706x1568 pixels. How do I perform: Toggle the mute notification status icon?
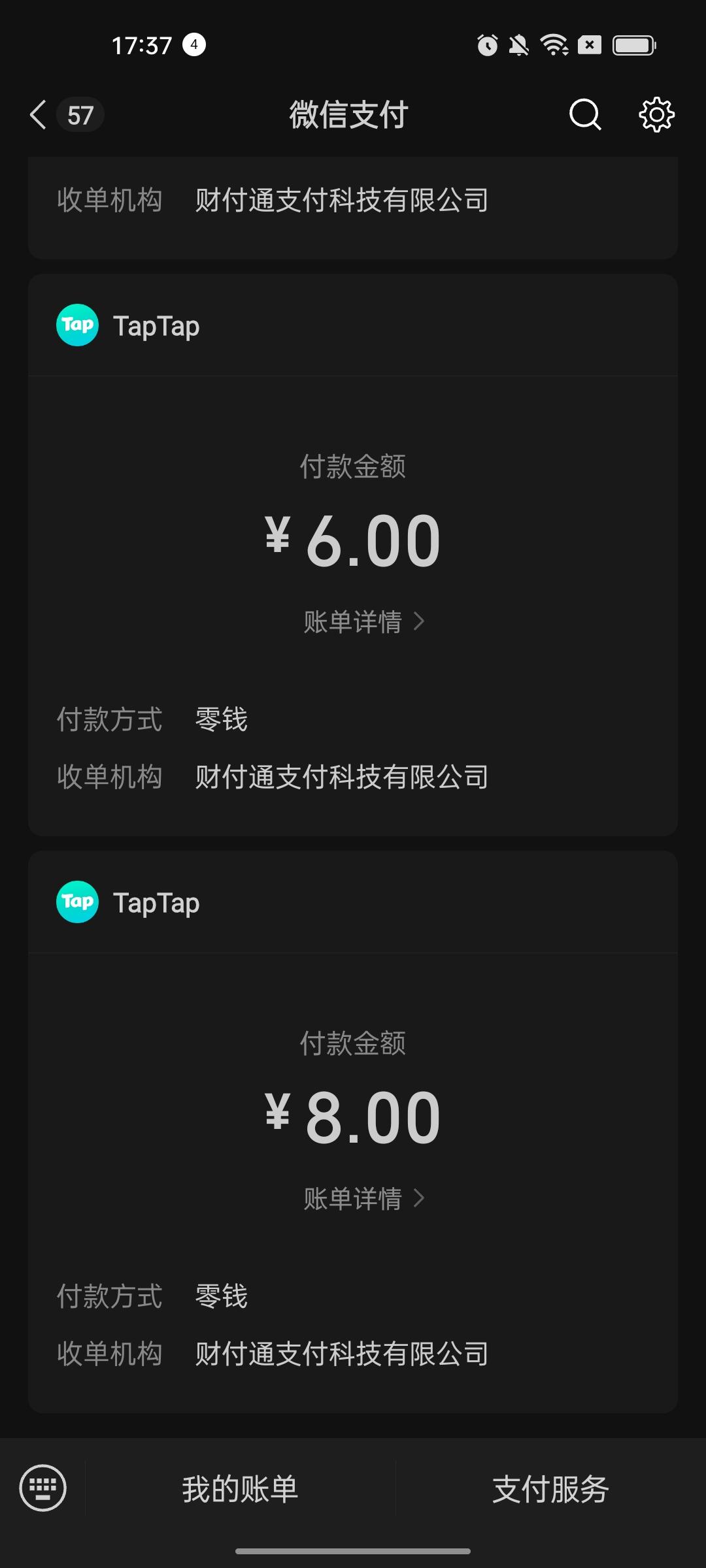tap(518, 44)
